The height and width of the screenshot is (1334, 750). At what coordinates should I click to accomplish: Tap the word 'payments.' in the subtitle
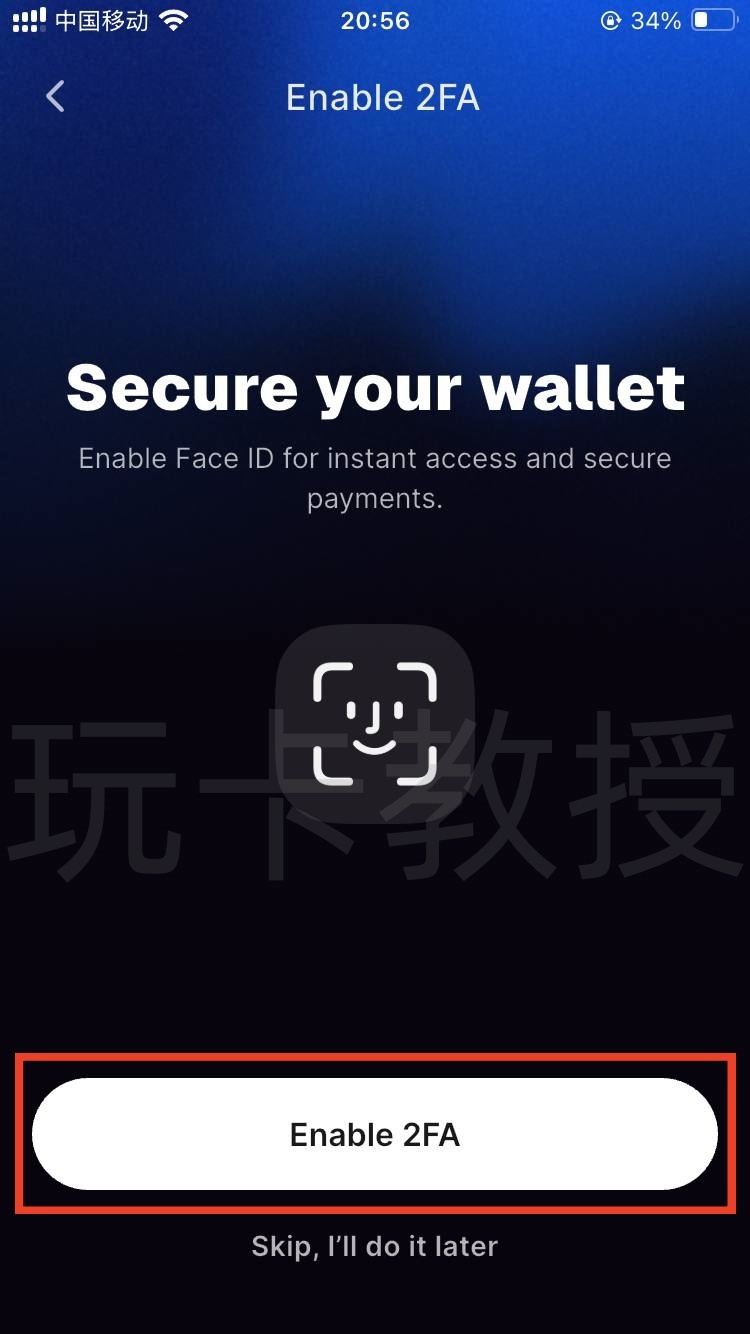tap(375, 498)
